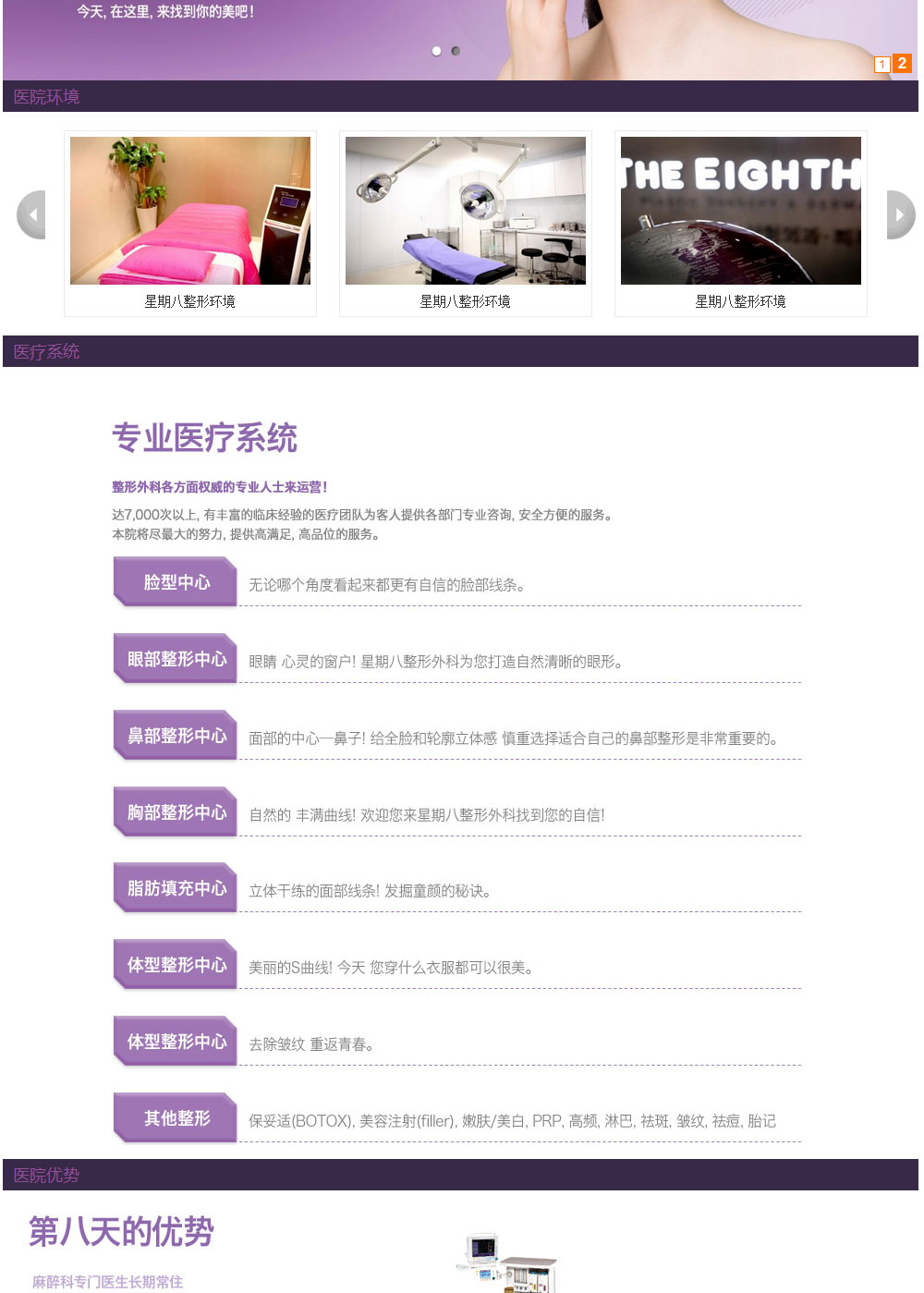Open the 眼部整形中心 button
This screenshot has height=1293, width=924.
coord(176,659)
